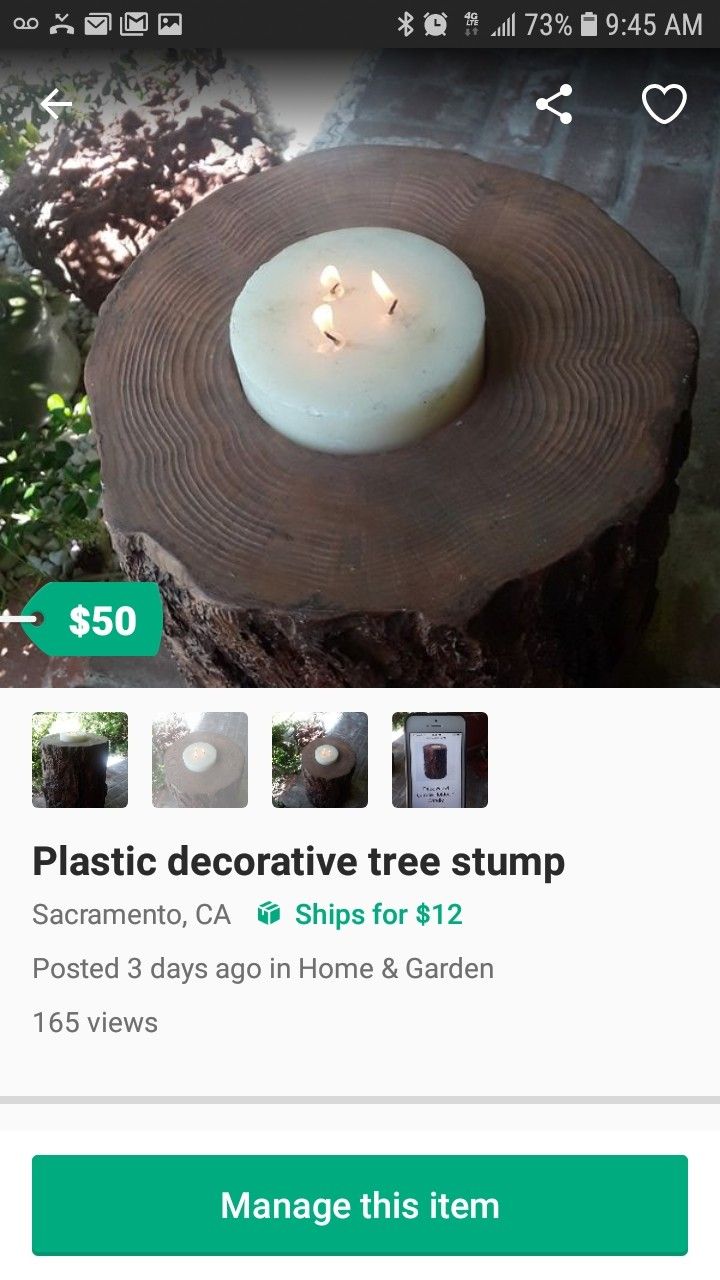
Task: Tap the Ships for $12 link
Action: coord(378,914)
